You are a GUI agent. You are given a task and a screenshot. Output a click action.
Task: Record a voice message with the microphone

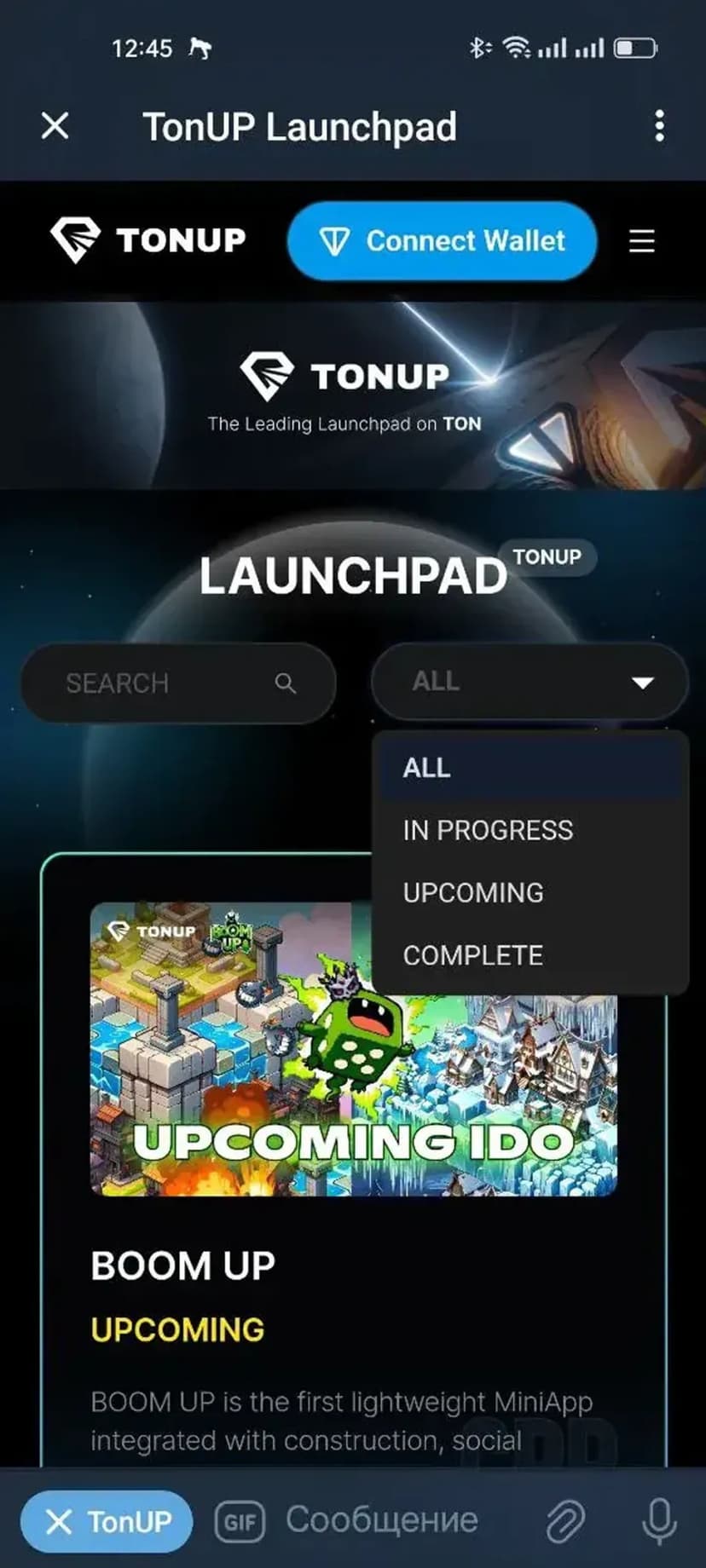pos(658,1521)
